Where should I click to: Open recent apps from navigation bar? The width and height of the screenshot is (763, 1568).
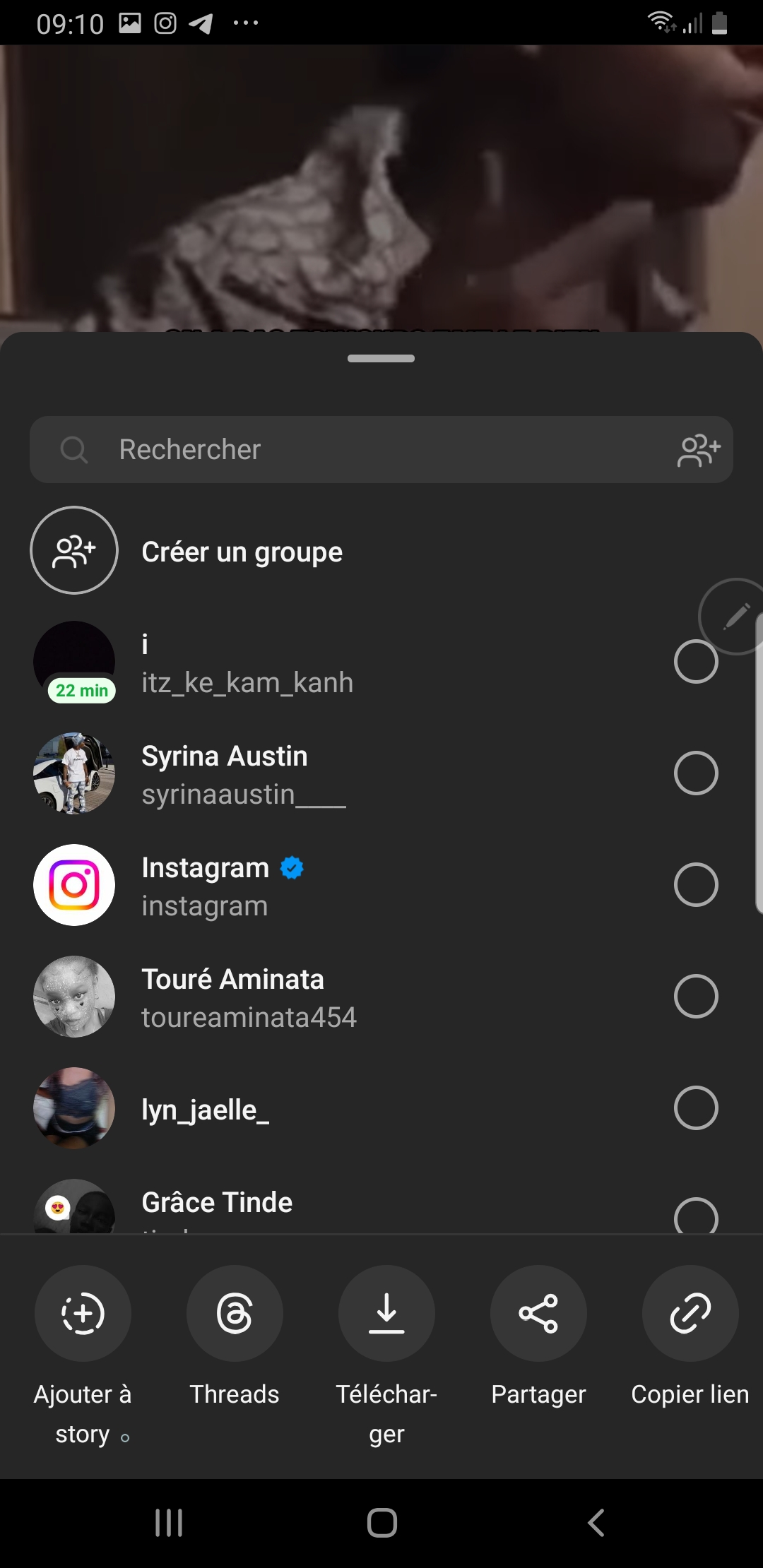point(169,1523)
